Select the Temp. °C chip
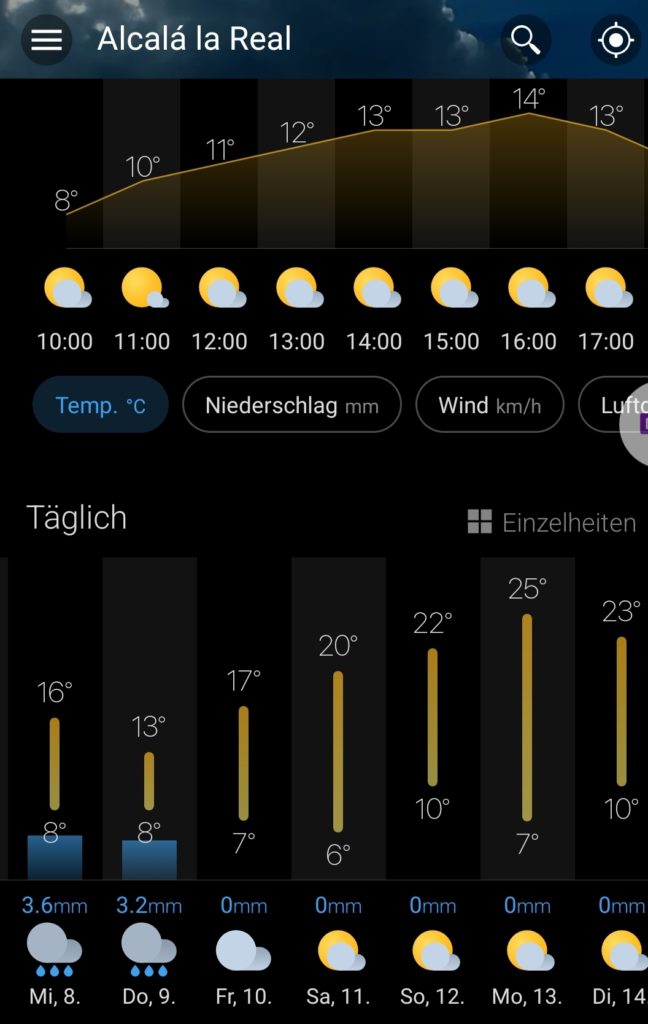 (x=100, y=405)
